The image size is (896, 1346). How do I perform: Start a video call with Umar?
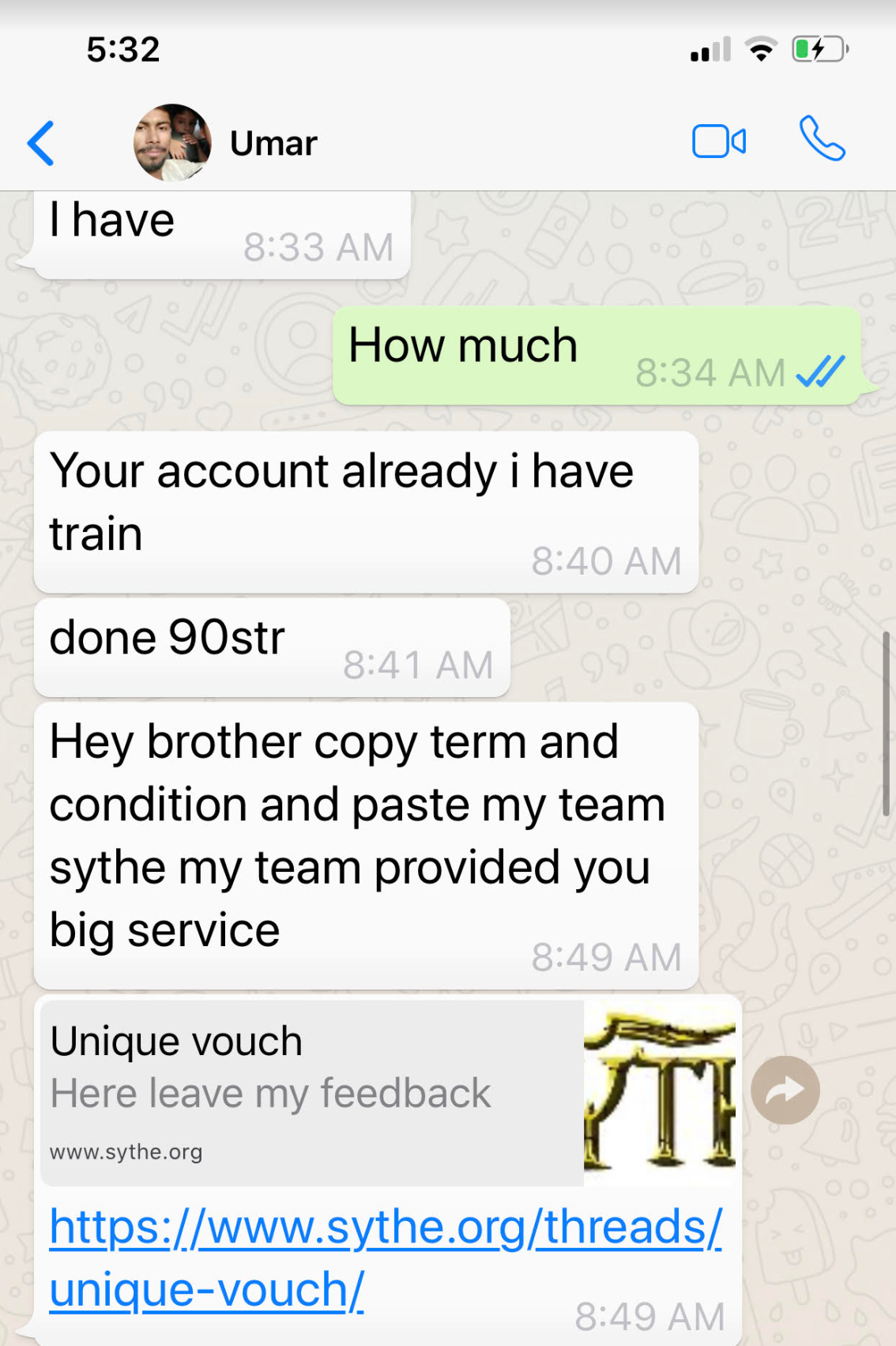[x=718, y=142]
